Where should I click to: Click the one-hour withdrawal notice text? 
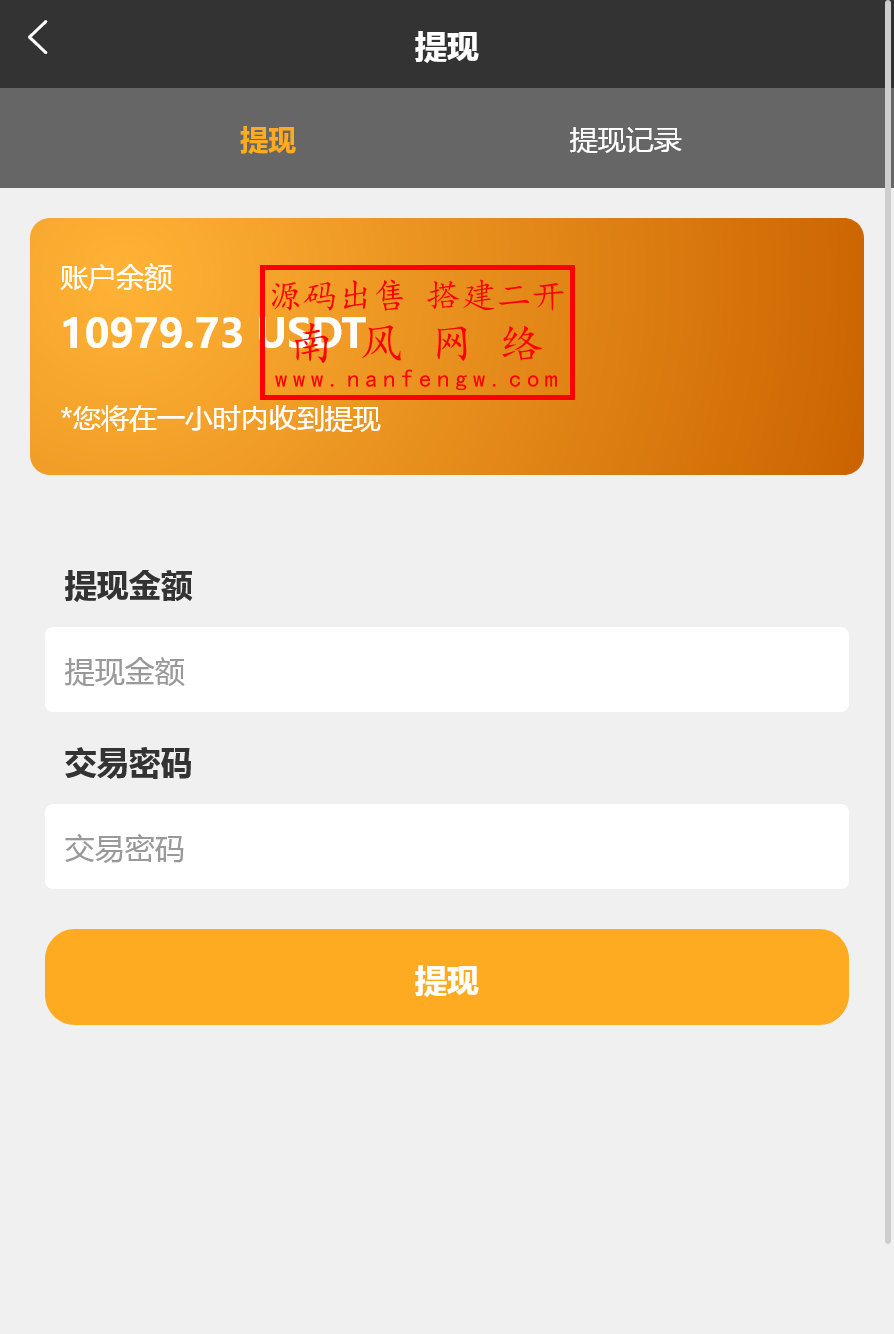(221, 420)
